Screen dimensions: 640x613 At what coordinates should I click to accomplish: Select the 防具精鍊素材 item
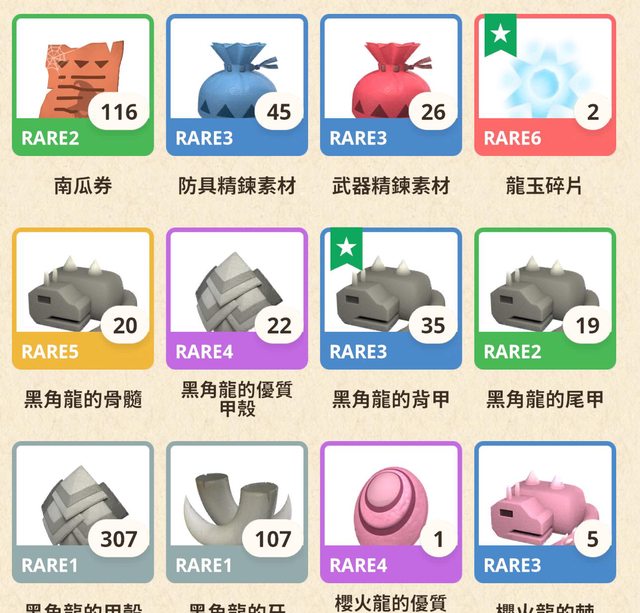[x=237, y=85]
